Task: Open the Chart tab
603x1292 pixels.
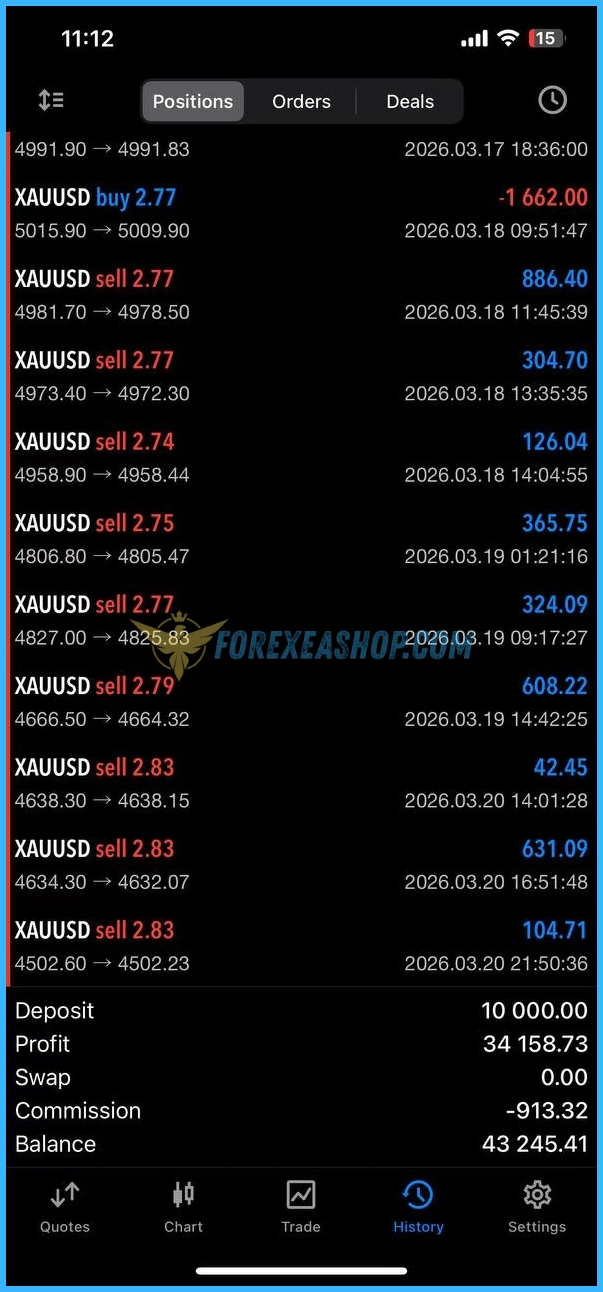Action: (184, 1206)
